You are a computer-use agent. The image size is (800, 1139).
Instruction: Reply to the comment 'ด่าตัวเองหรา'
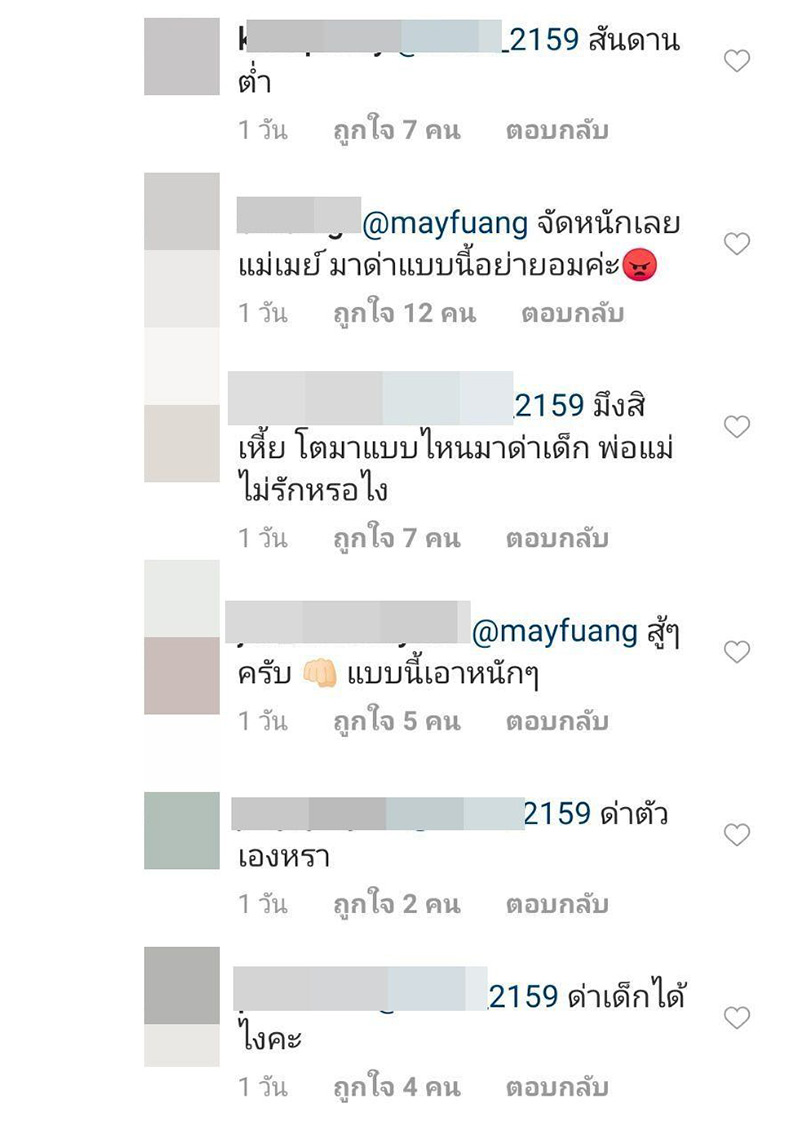tap(558, 904)
